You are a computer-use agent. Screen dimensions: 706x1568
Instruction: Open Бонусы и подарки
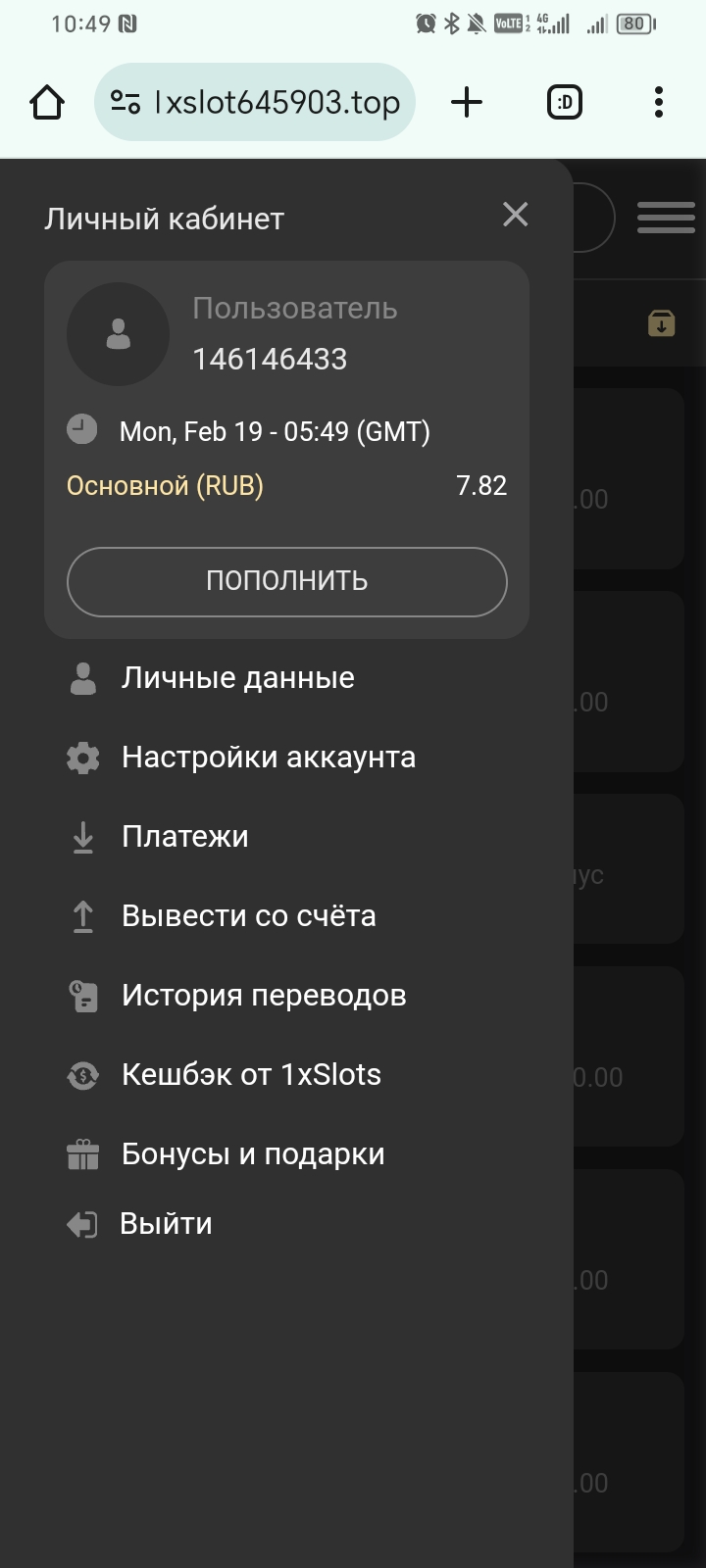252,1154
